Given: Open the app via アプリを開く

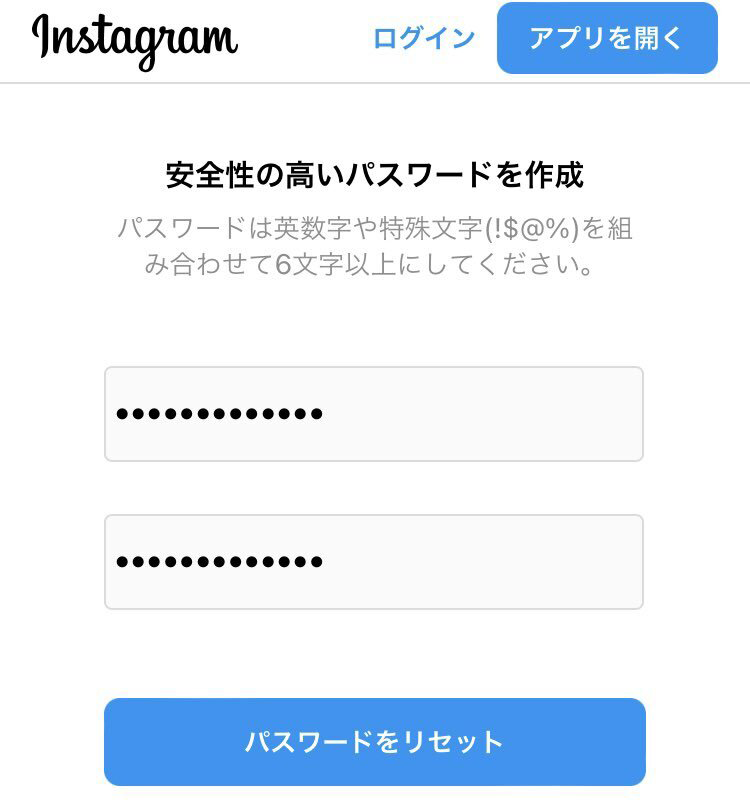Looking at the screenshot, I should (x=607, y=39).
